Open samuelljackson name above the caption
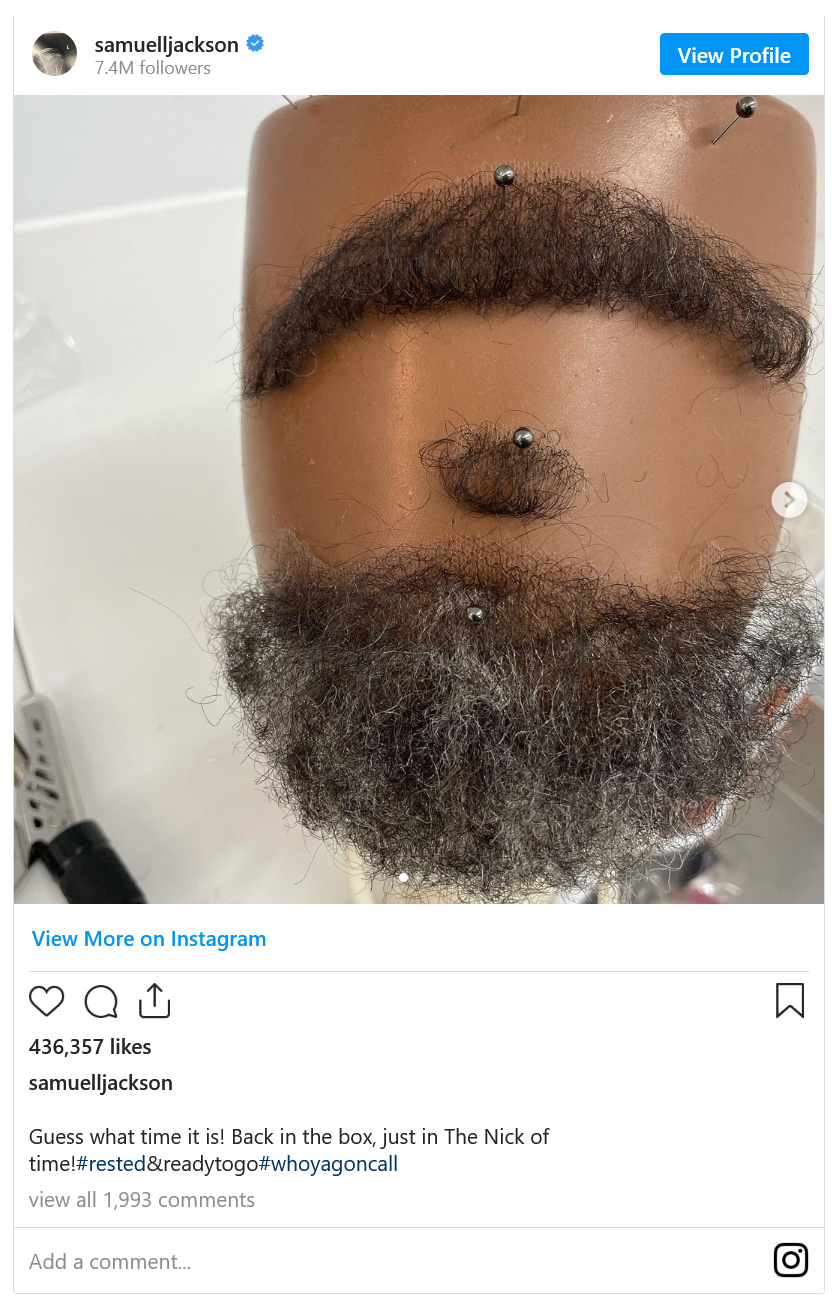This screenshot has height=1305, width=832. [101, 1083]
